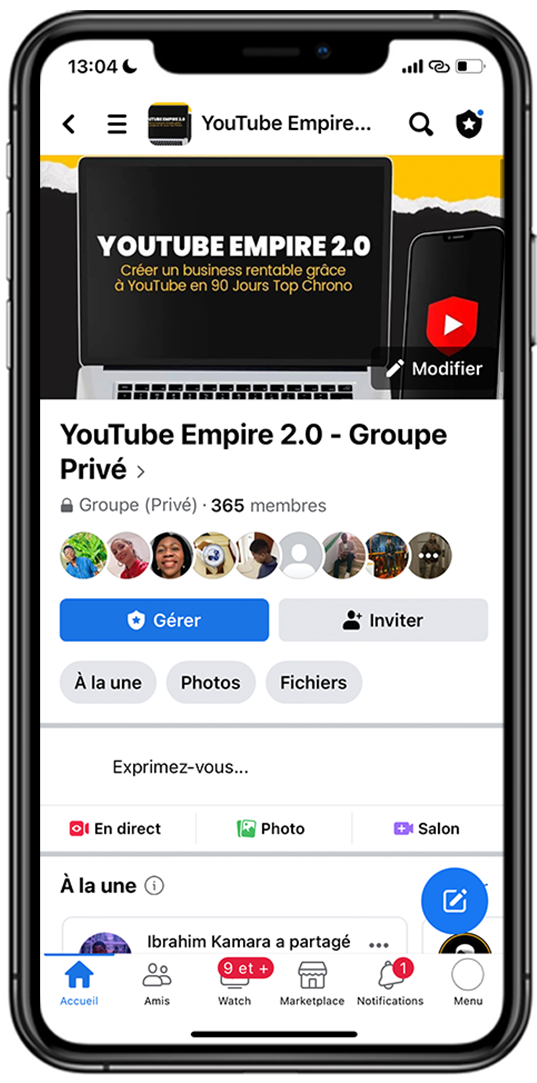Go back with the top-left arrow

tap(68, 124)
